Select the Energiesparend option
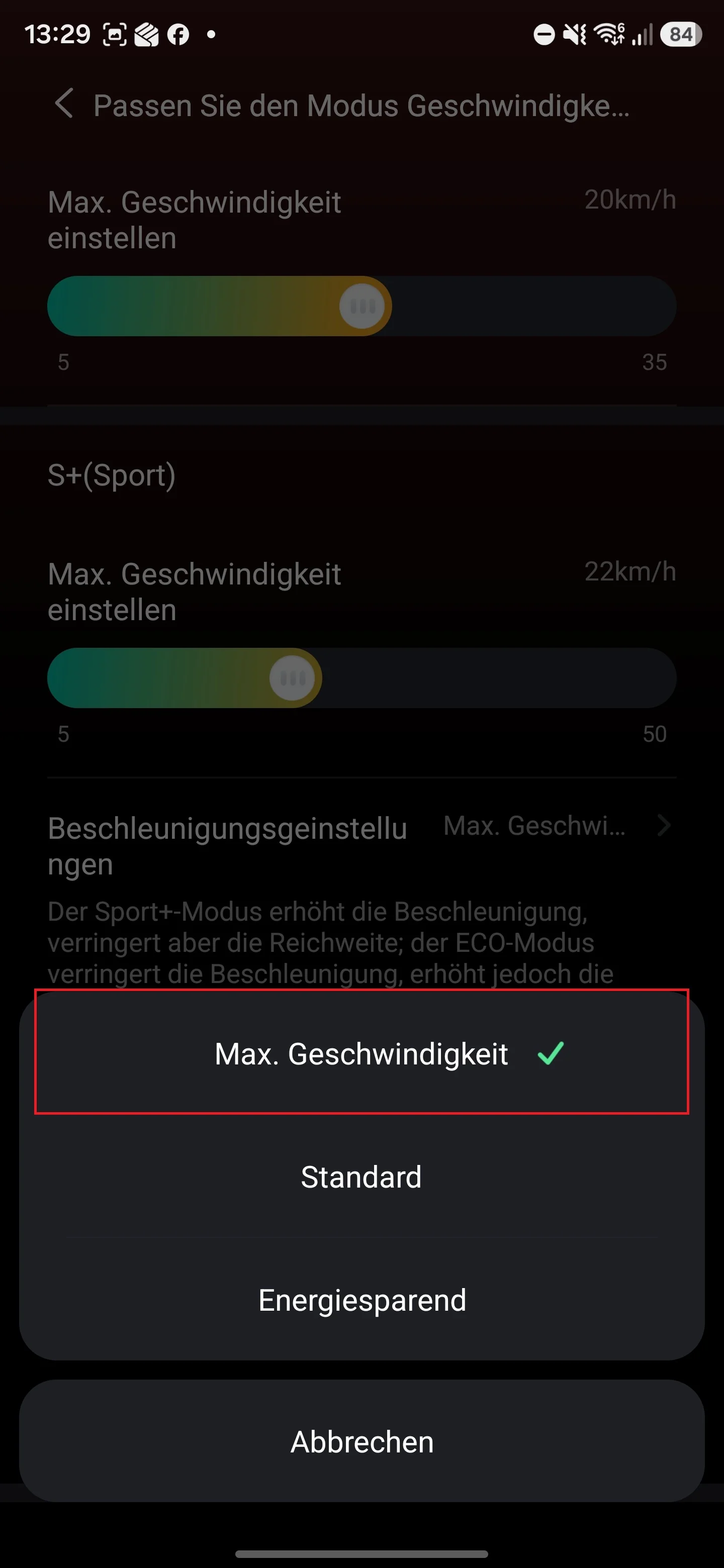Viewport: 724px width, 1568px height. tap(361, 1300)
